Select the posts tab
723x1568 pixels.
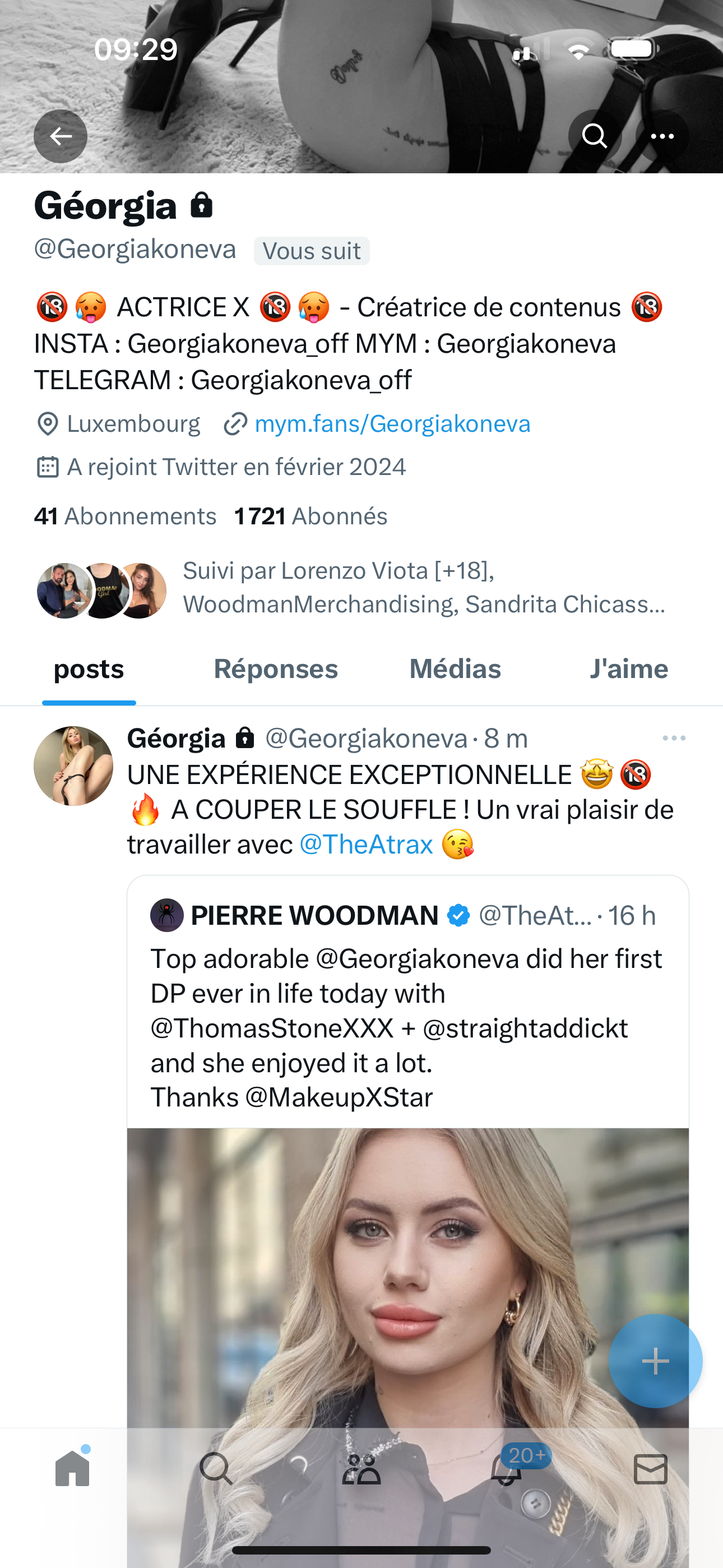click(89, 669)
